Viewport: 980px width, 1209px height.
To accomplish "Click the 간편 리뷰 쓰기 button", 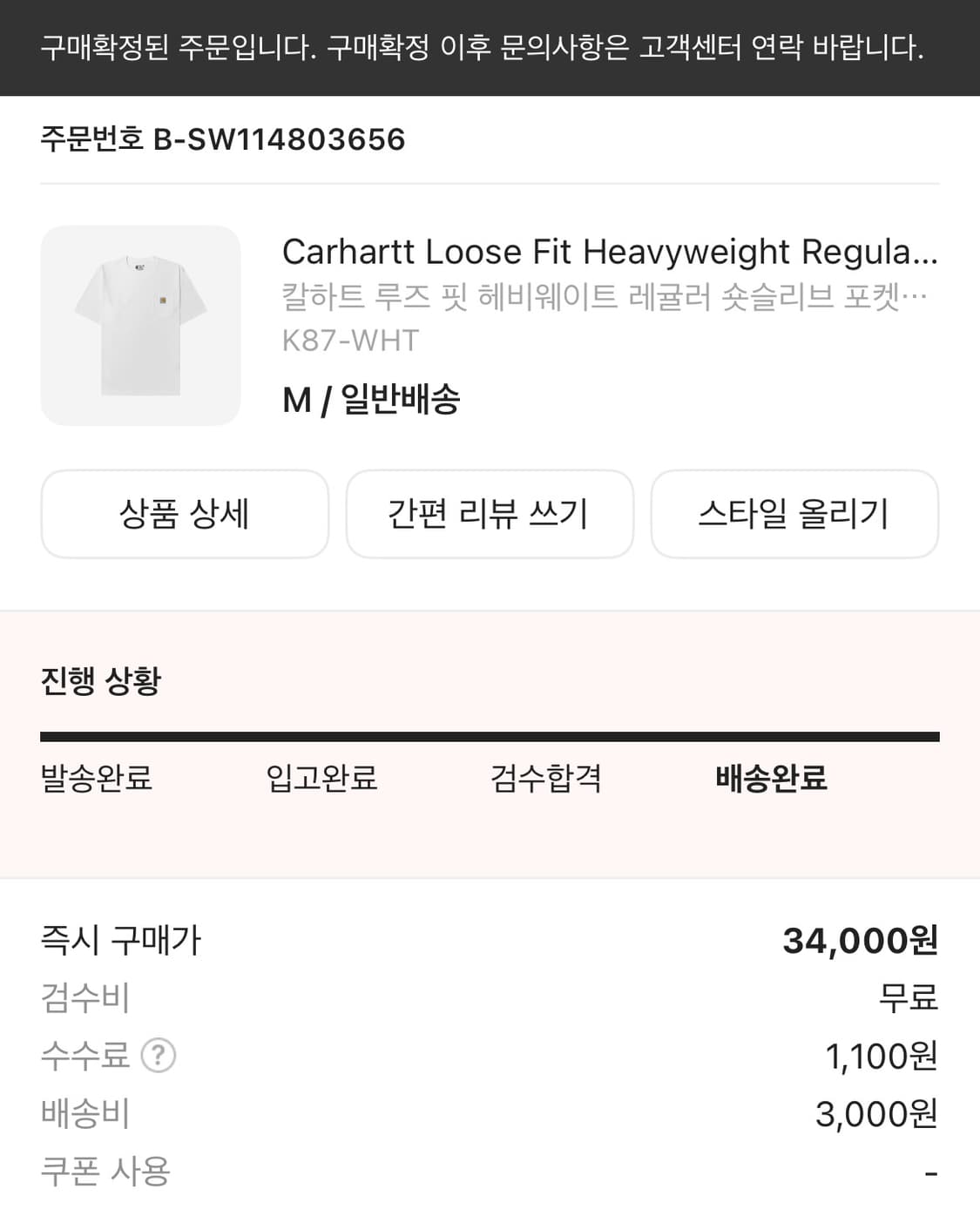I will 490,514.
